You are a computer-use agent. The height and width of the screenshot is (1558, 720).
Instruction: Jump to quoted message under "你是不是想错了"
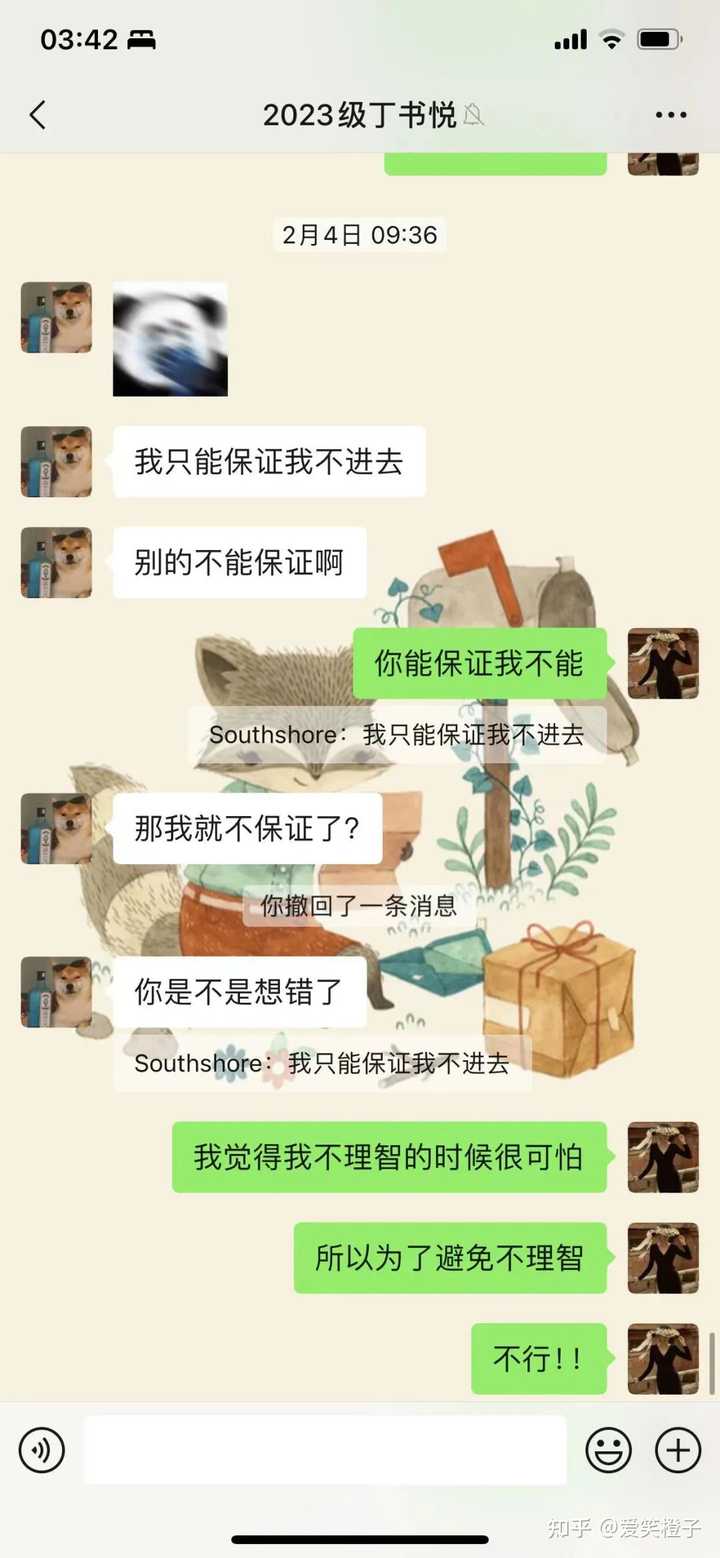coord(322,1063)
